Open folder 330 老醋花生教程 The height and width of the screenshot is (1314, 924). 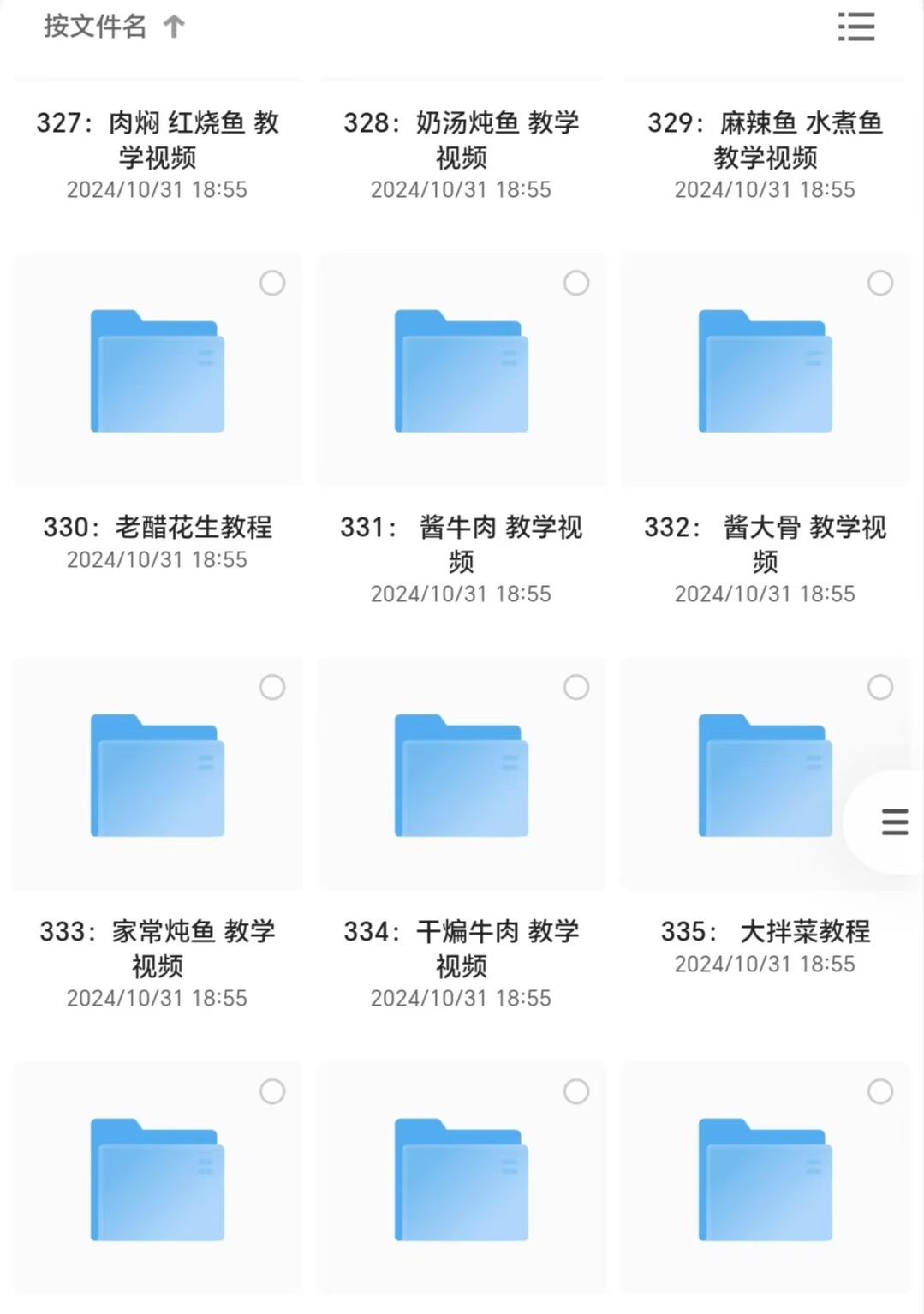tap(158, 371)
